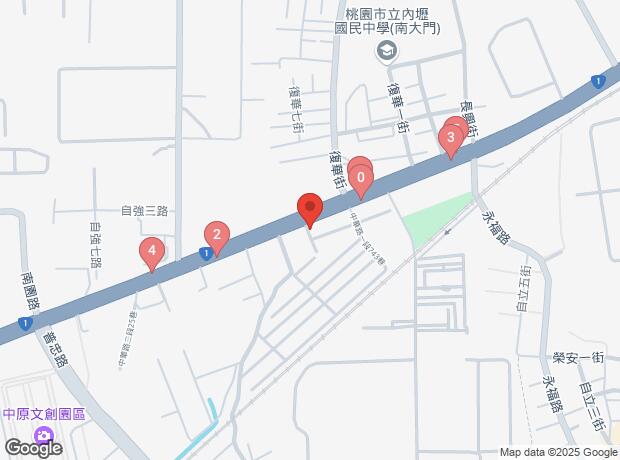Select the map marker numbered 2
Viewport: 620px width, 460px height.
(215, 237)
